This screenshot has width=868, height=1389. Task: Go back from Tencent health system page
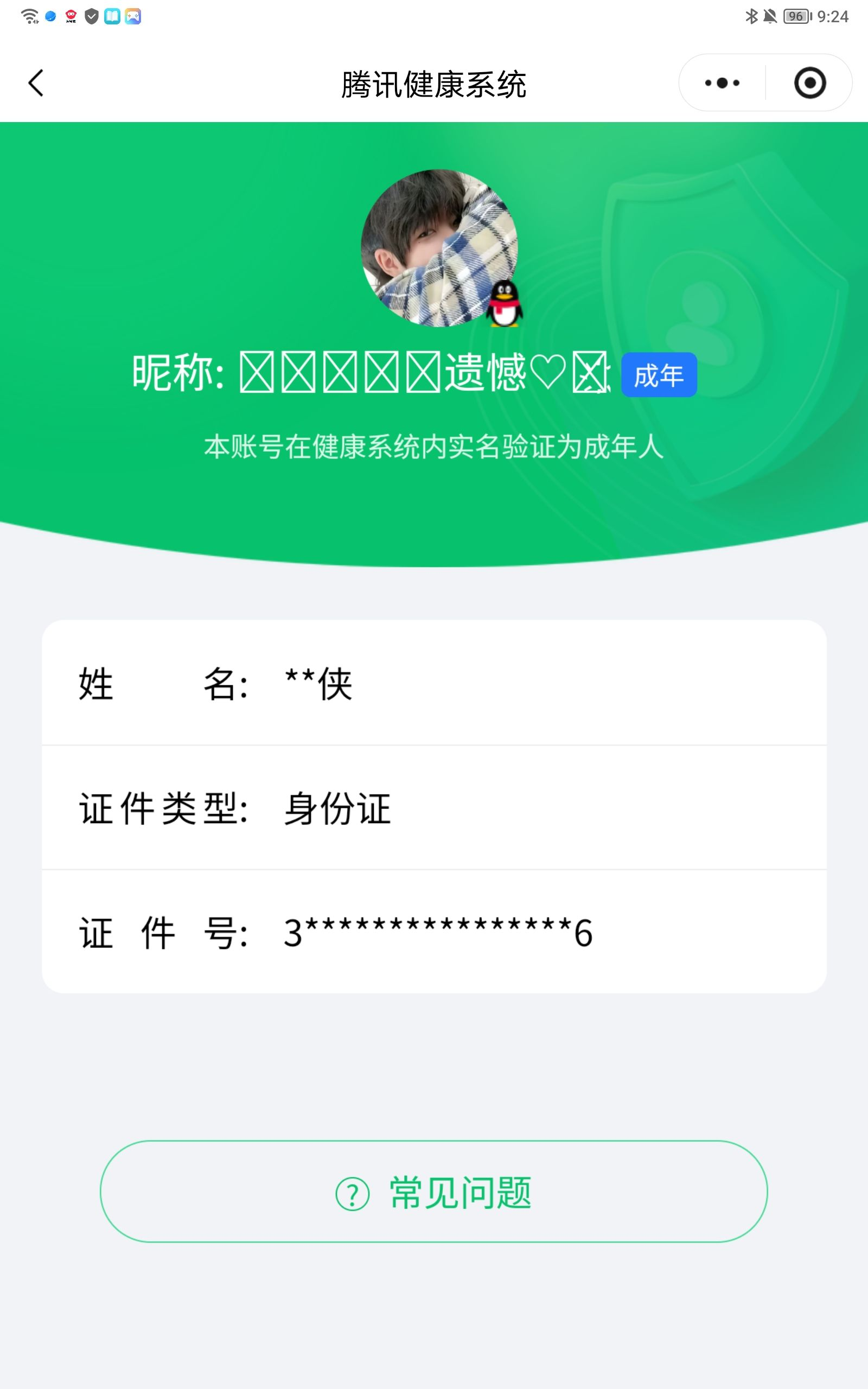pos(36,83)
